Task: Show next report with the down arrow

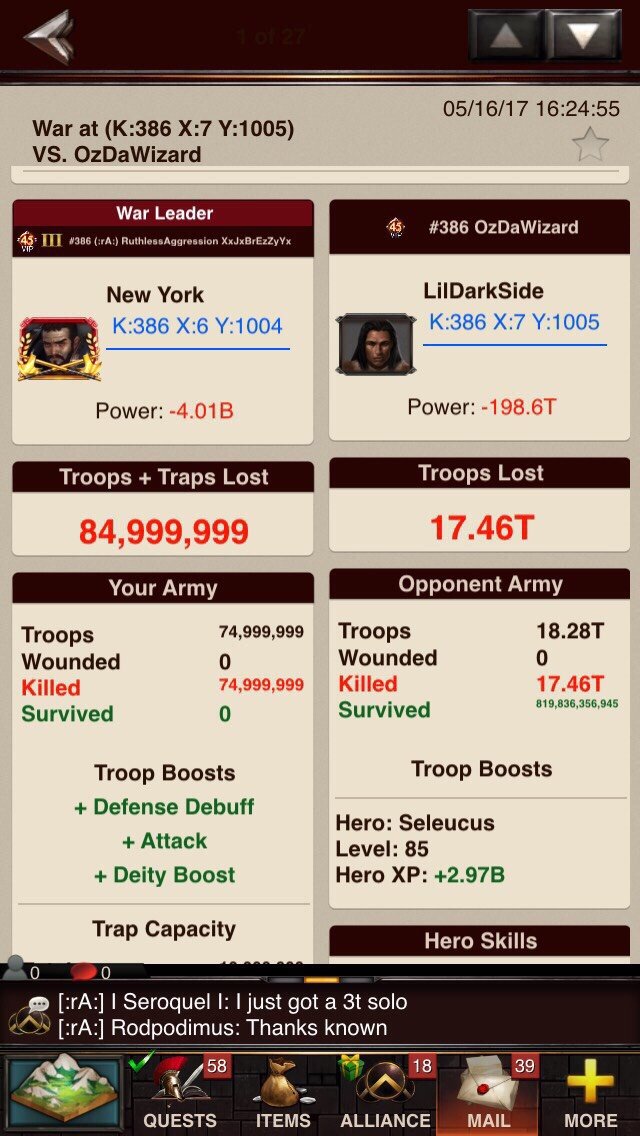Action: pos(584,34)
